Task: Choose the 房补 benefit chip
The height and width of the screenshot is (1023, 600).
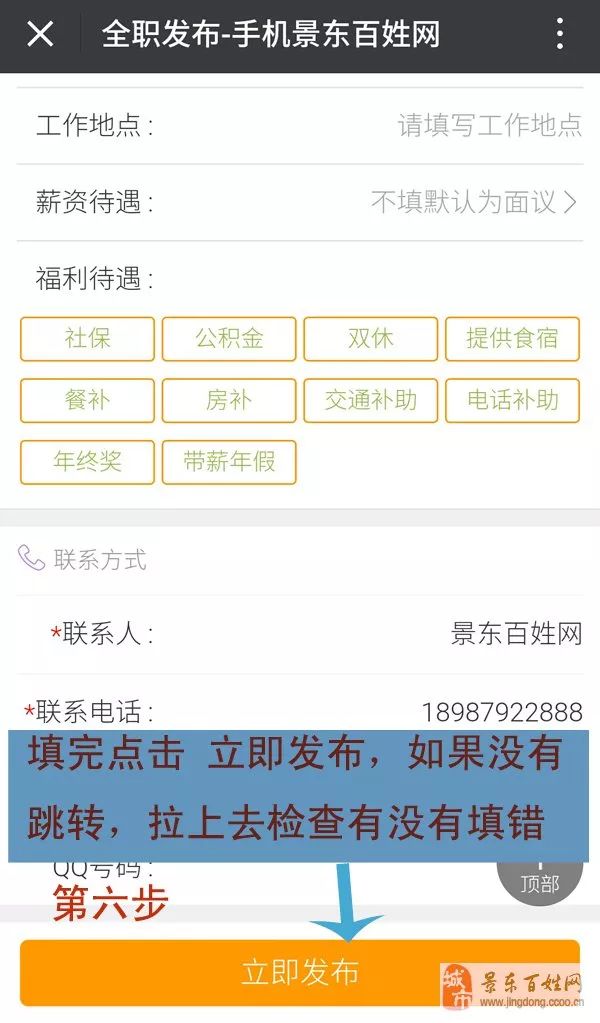Action: (x=229, y=401)
